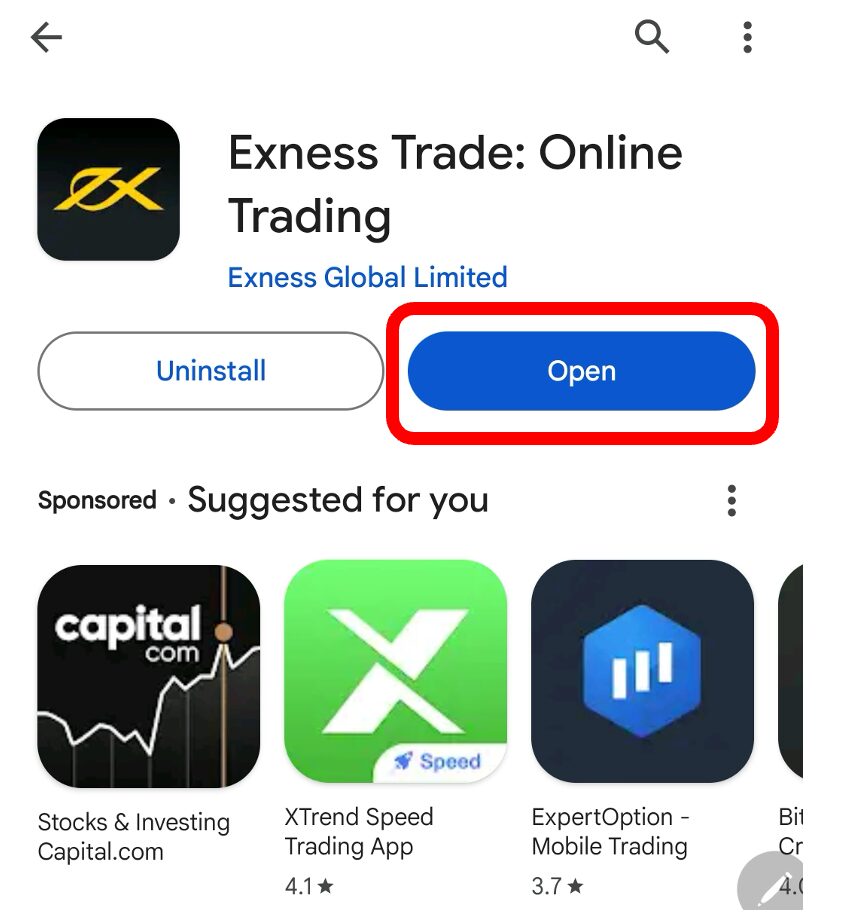Go back using the arrow icon
This screenshot has width=844, height=918.
(47, 38)
